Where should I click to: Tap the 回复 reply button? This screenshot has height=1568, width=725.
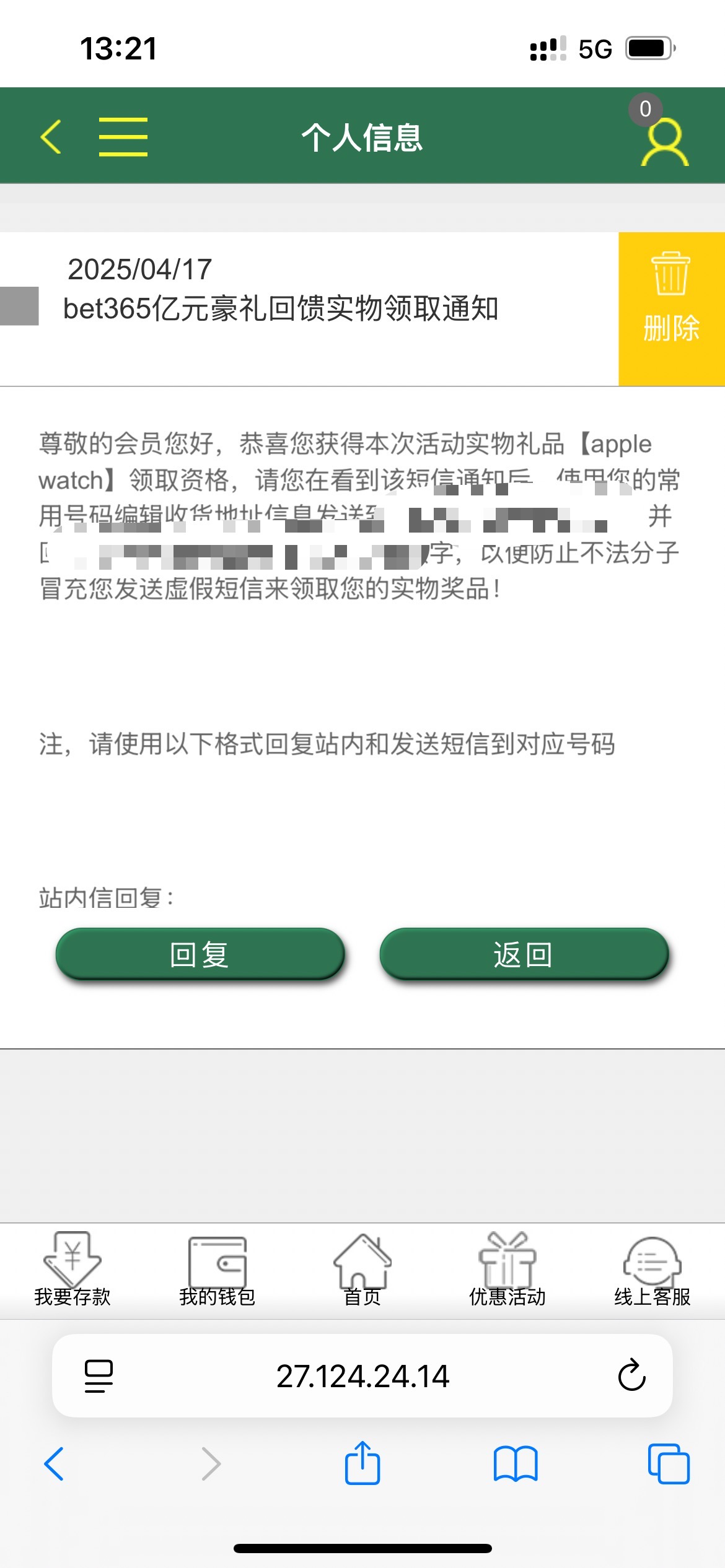click(x=200, y=954)
